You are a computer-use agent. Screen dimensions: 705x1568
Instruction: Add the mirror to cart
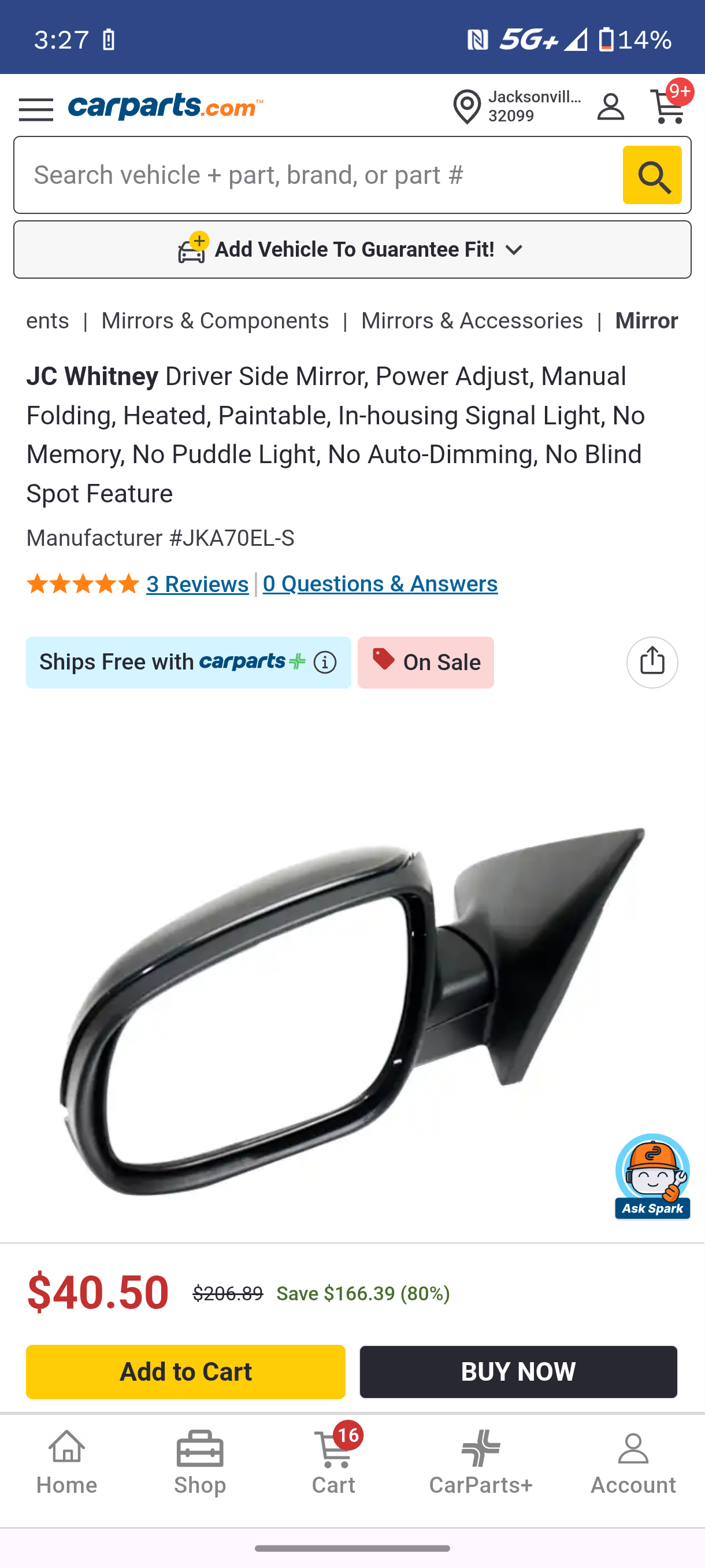click(x=185, y=1371)
